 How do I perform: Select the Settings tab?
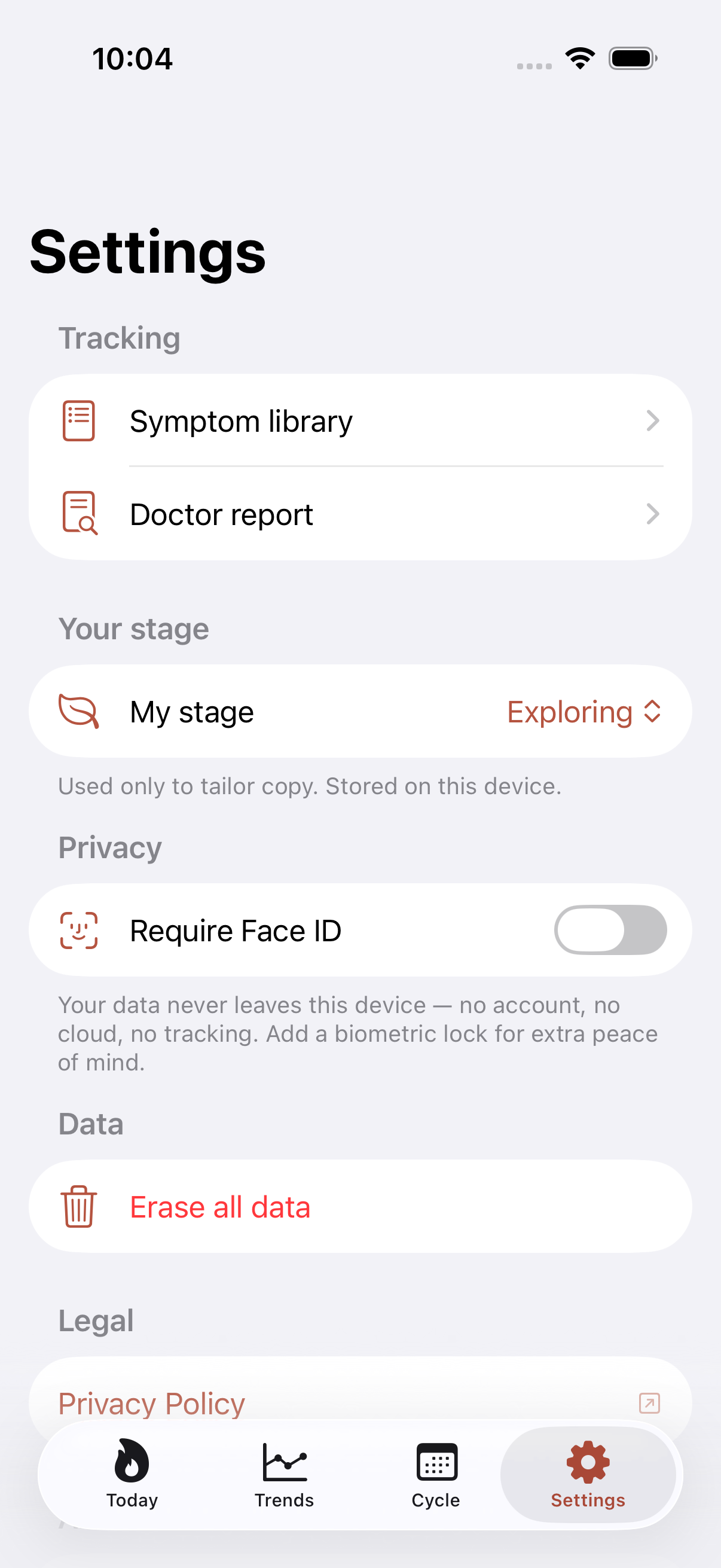point(588,1474)
